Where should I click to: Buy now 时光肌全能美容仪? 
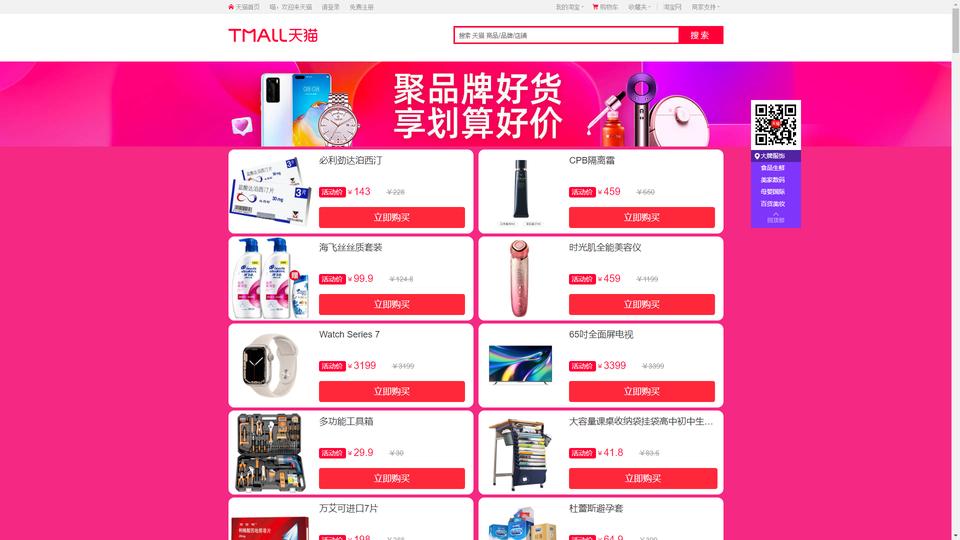click(642, 304)
